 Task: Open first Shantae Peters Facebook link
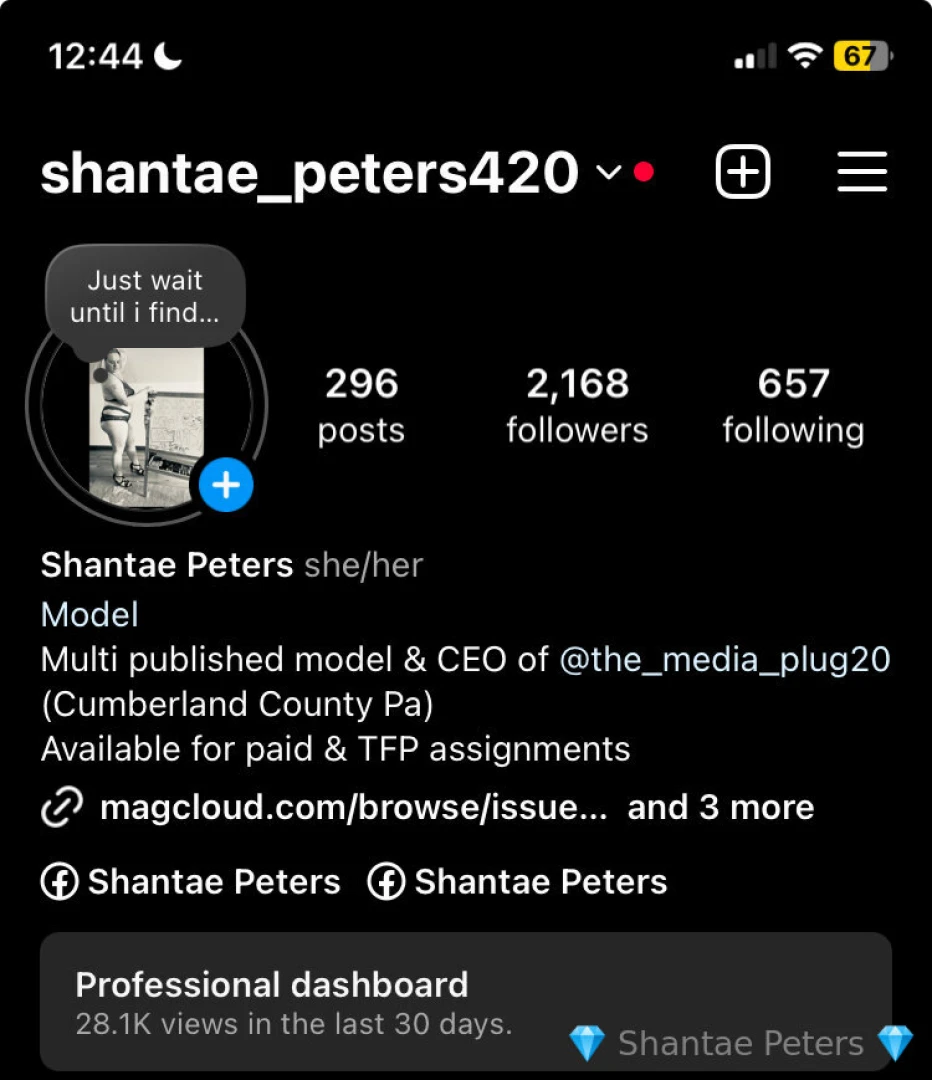(192, 882)
